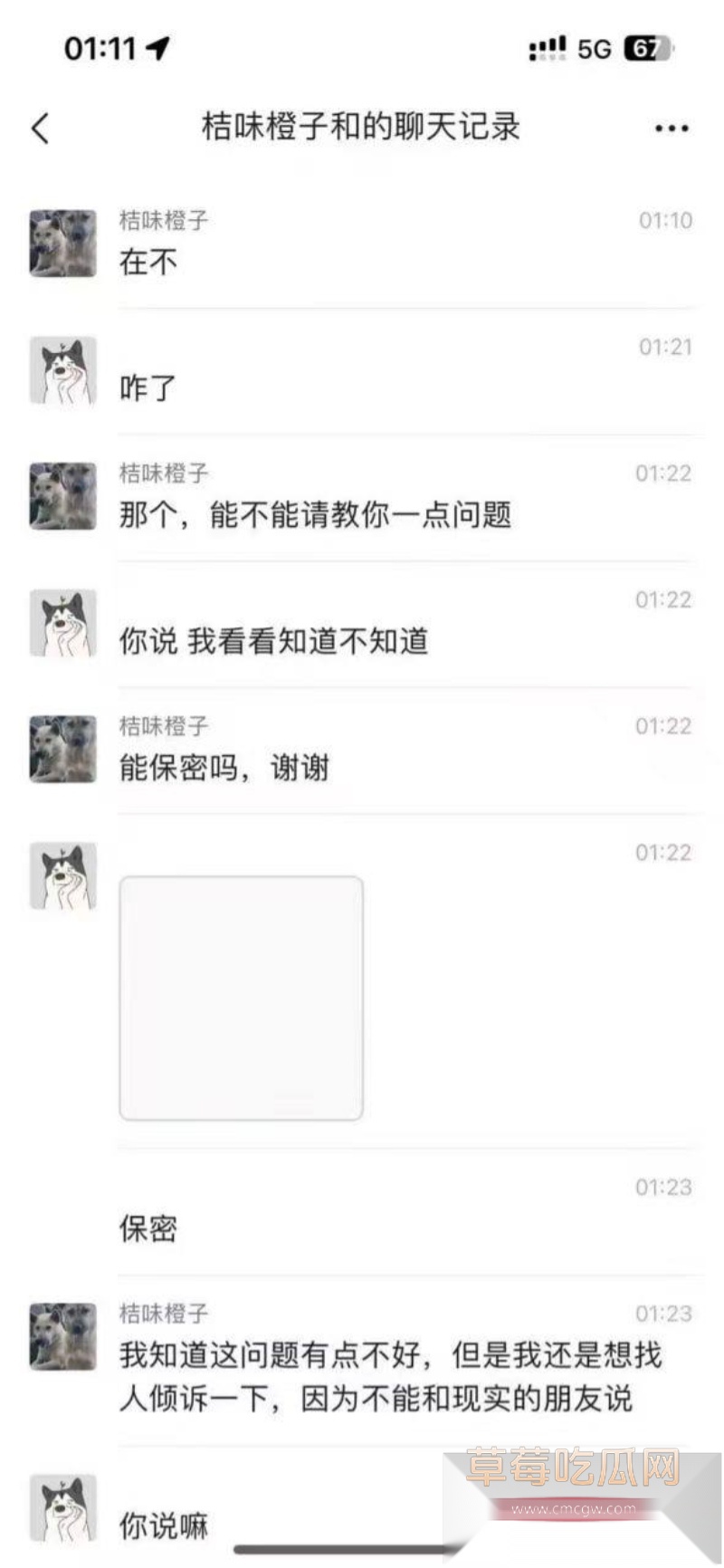
Task: Tap 桔味橙子's avatar next to '能保密吗'
Action: click(x=62, y=750)
